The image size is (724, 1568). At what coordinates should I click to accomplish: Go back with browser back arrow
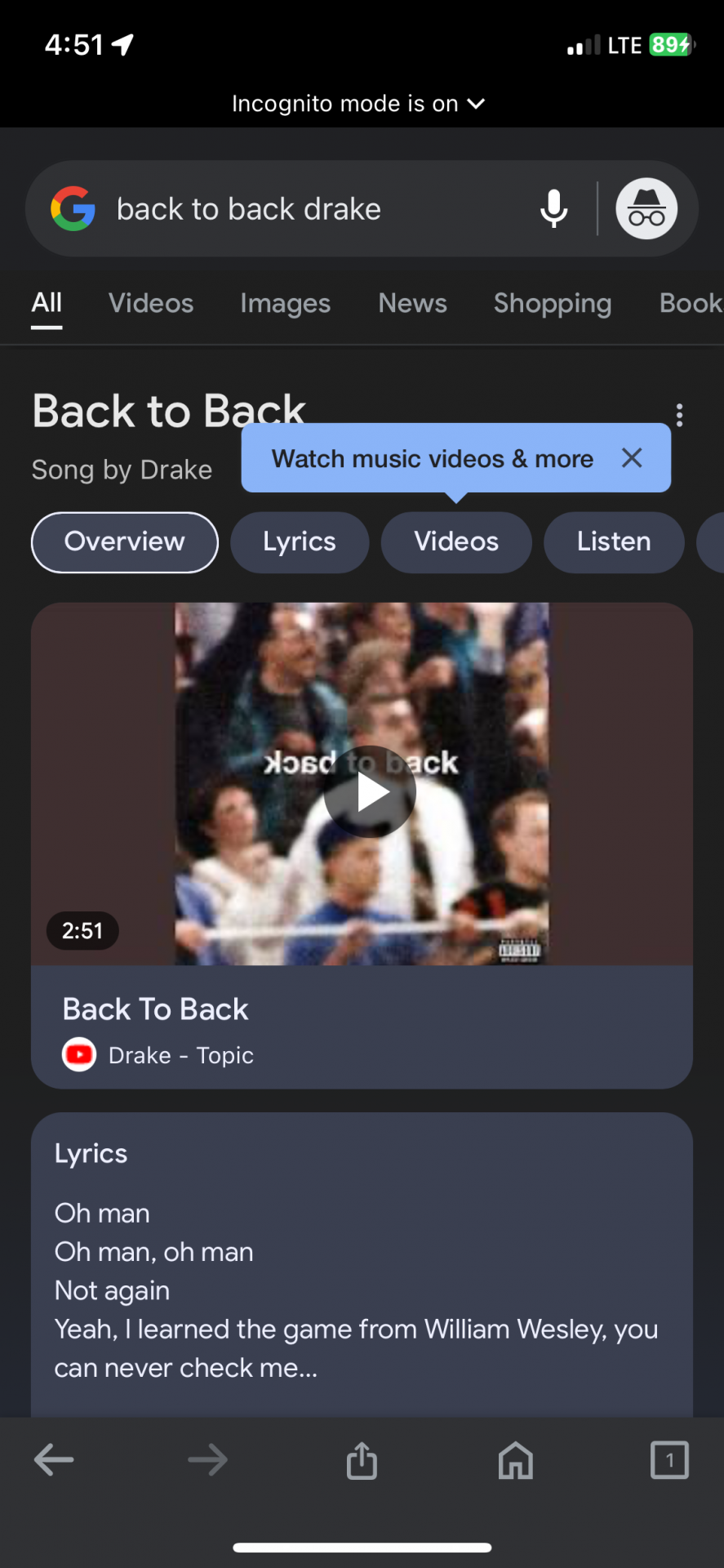click(54, 1459)
